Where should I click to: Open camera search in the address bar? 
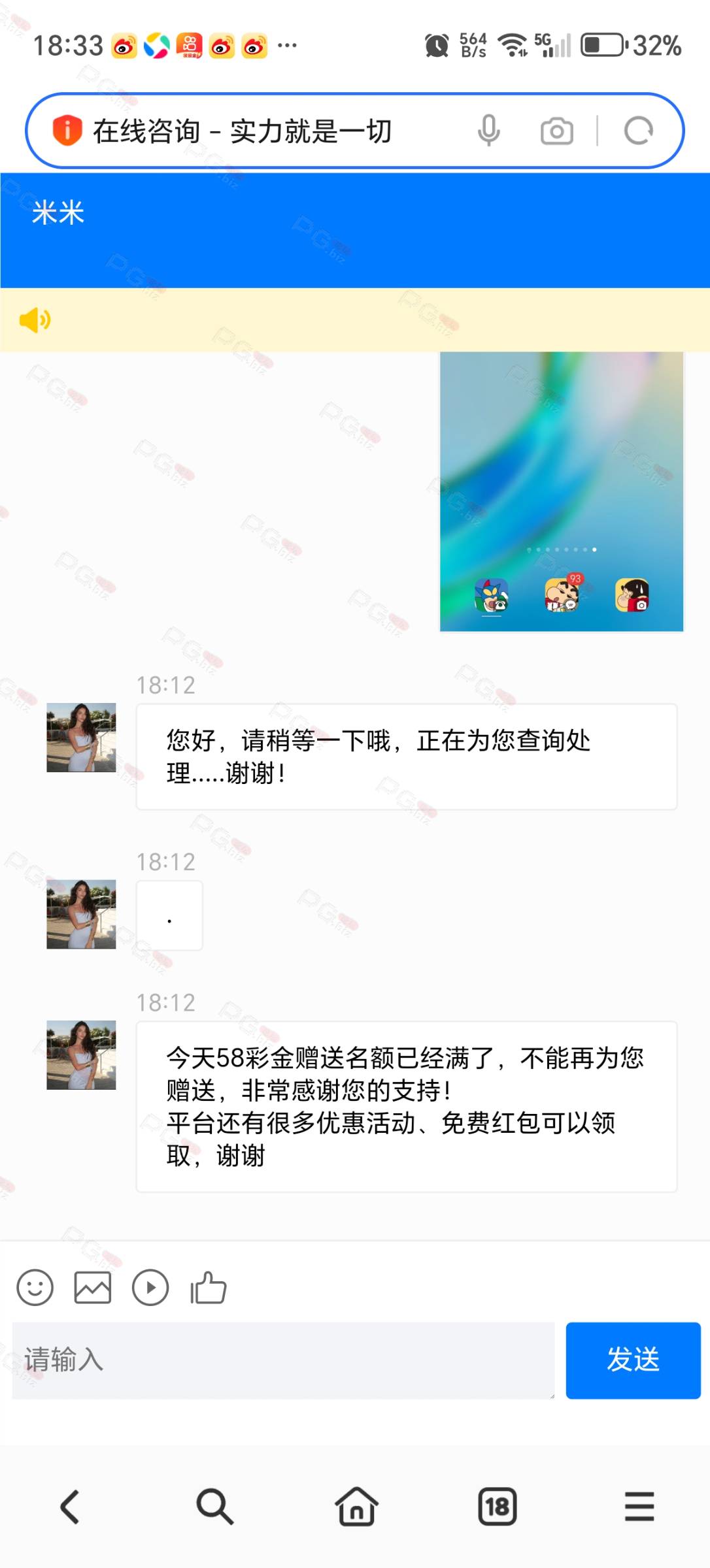click(x=557, y=131)
